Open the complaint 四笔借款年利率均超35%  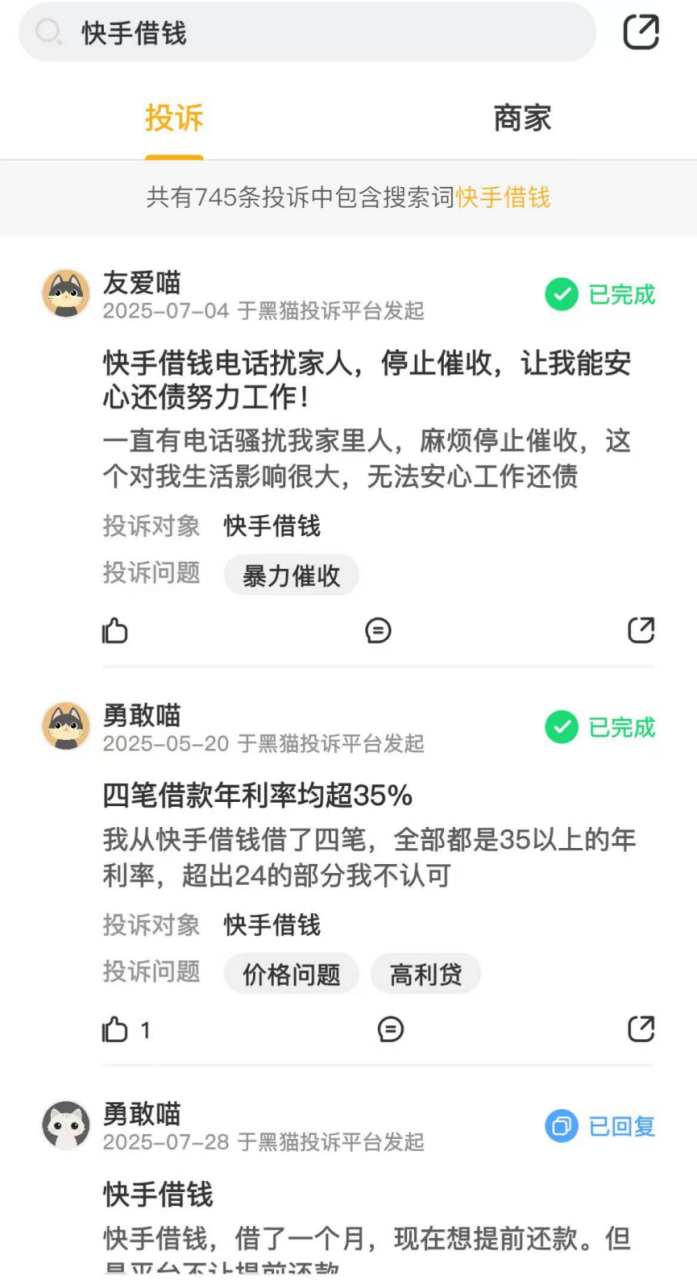tap(258, 796)
